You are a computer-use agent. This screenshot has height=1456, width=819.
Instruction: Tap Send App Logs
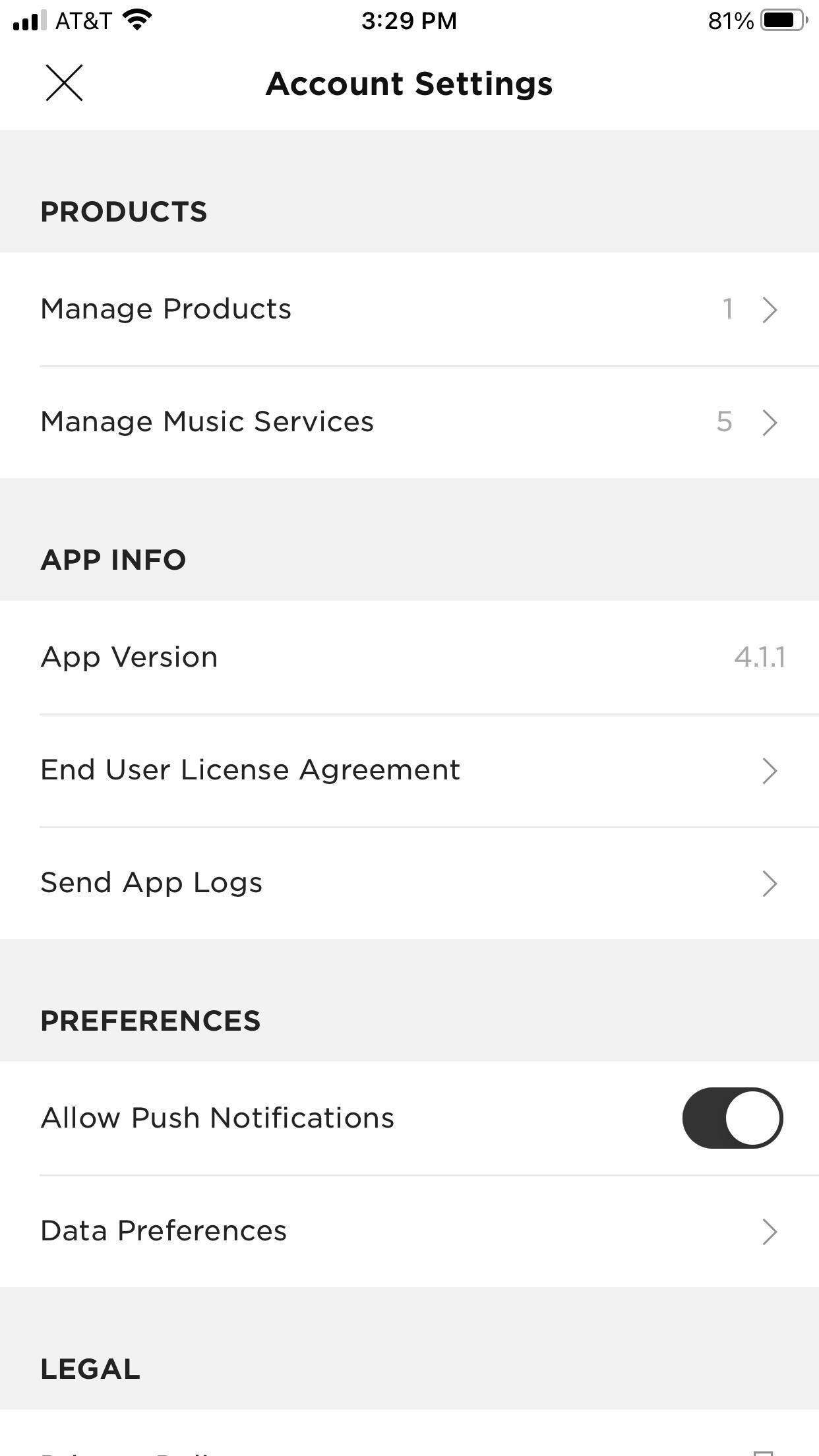409,883
